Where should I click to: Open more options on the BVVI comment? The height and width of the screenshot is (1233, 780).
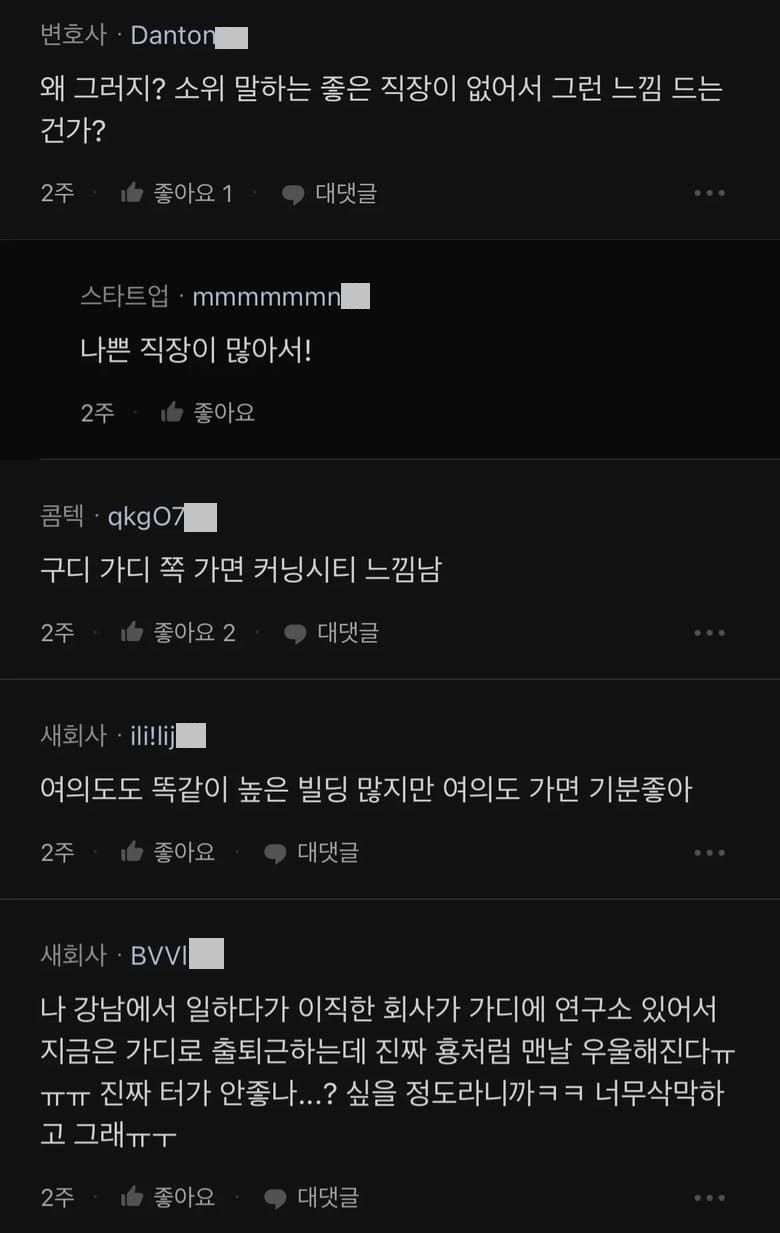709,1197
